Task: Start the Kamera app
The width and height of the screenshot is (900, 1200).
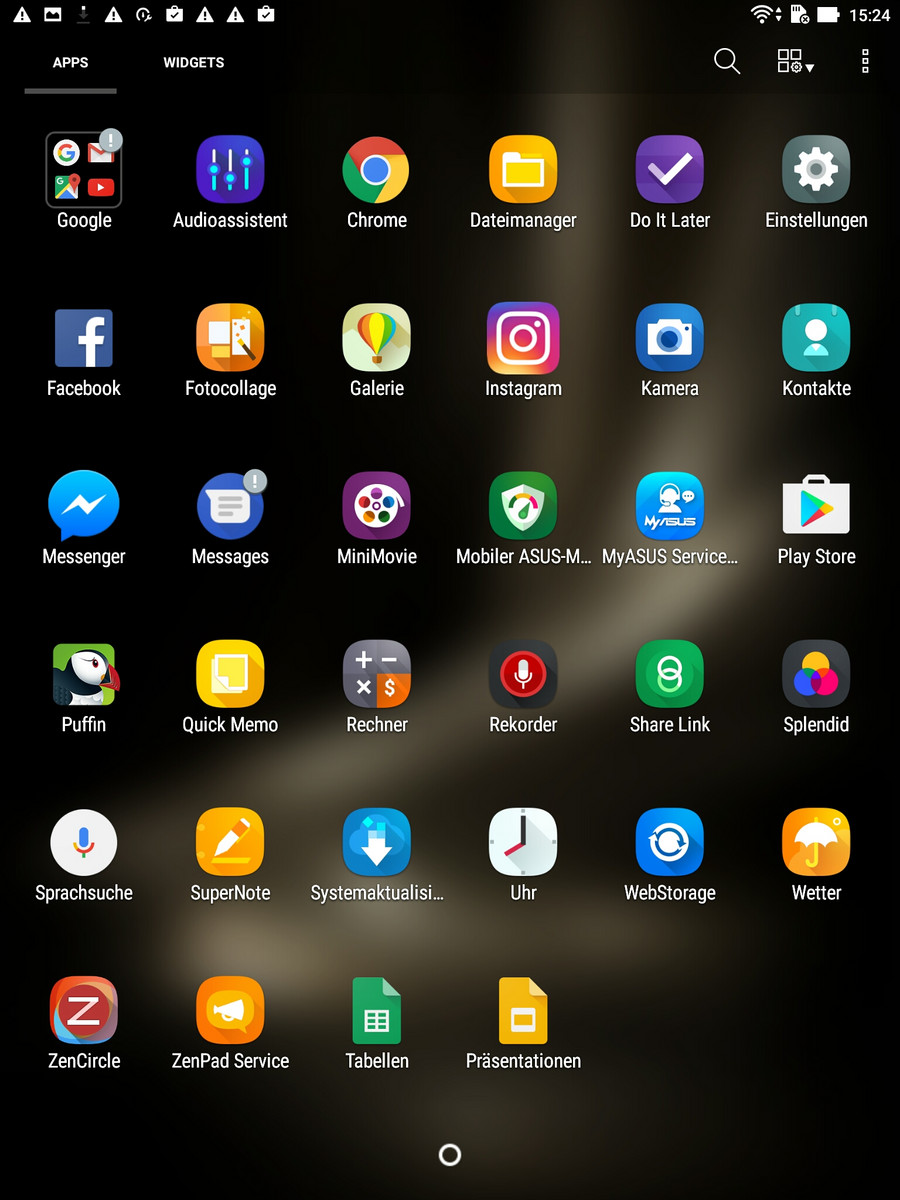Action: [669, 340]
